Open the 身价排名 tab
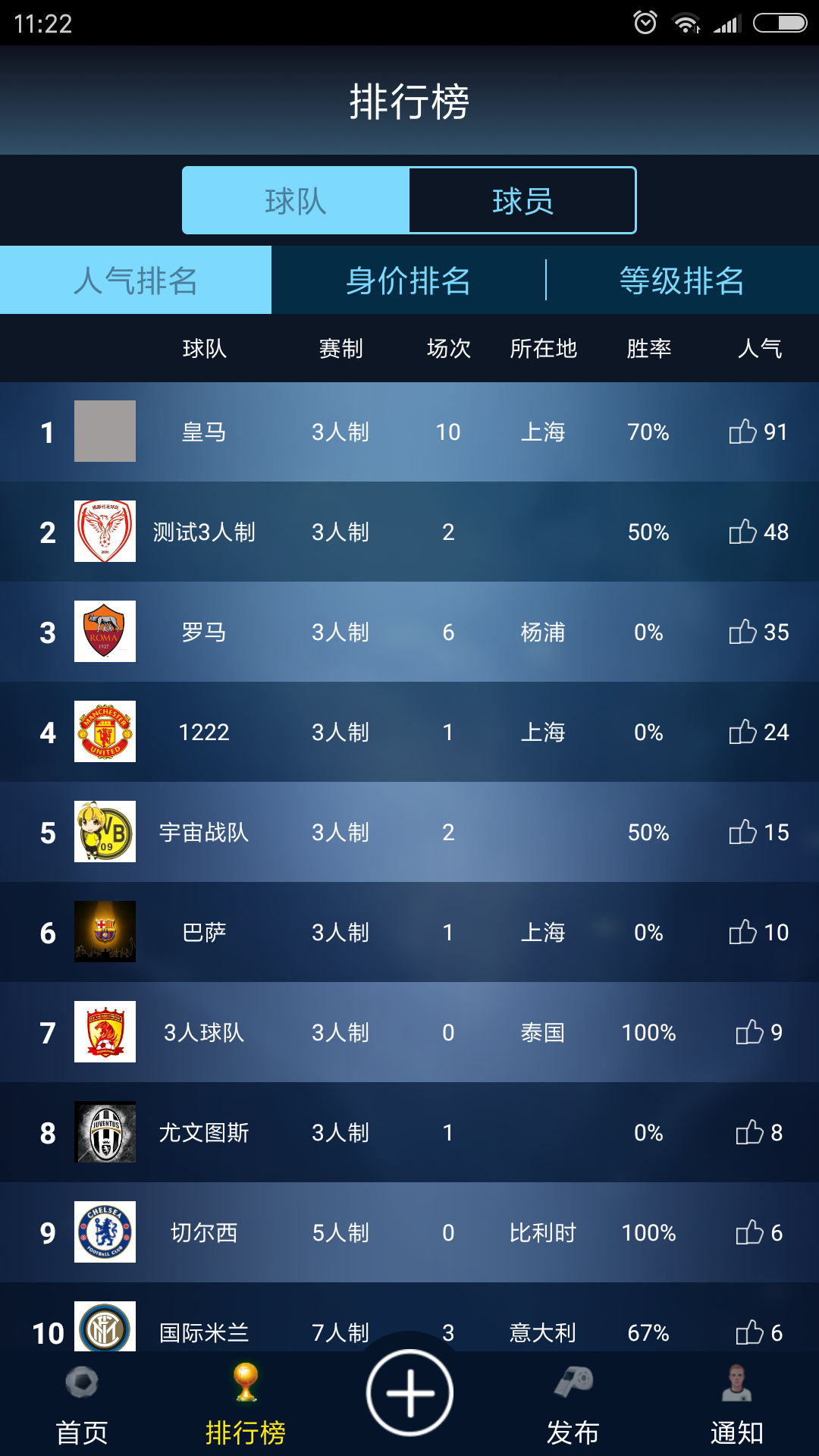Screen dimensions: 819x1456 (408, 281)
